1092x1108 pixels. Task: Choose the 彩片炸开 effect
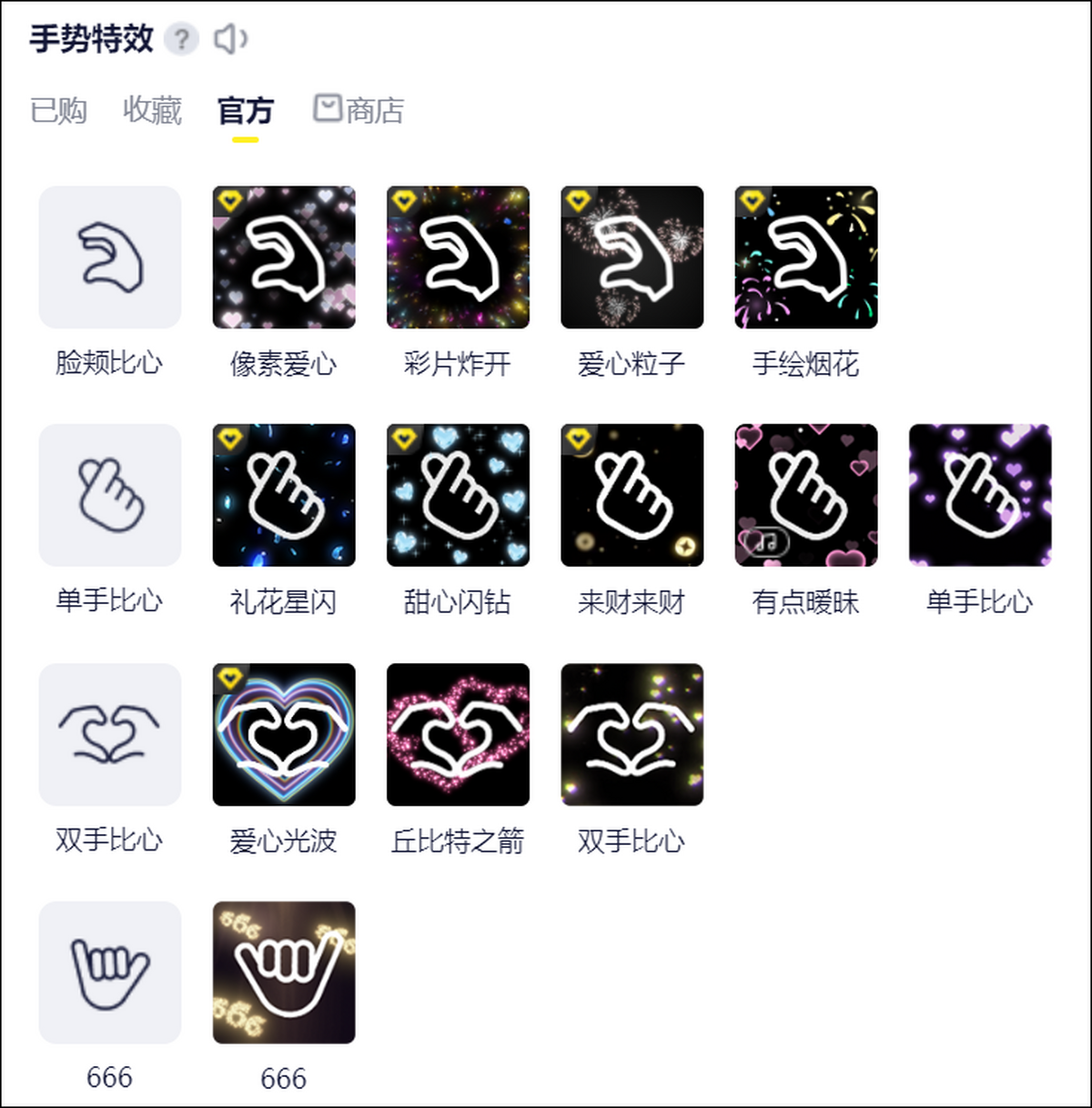click(458, 257)
